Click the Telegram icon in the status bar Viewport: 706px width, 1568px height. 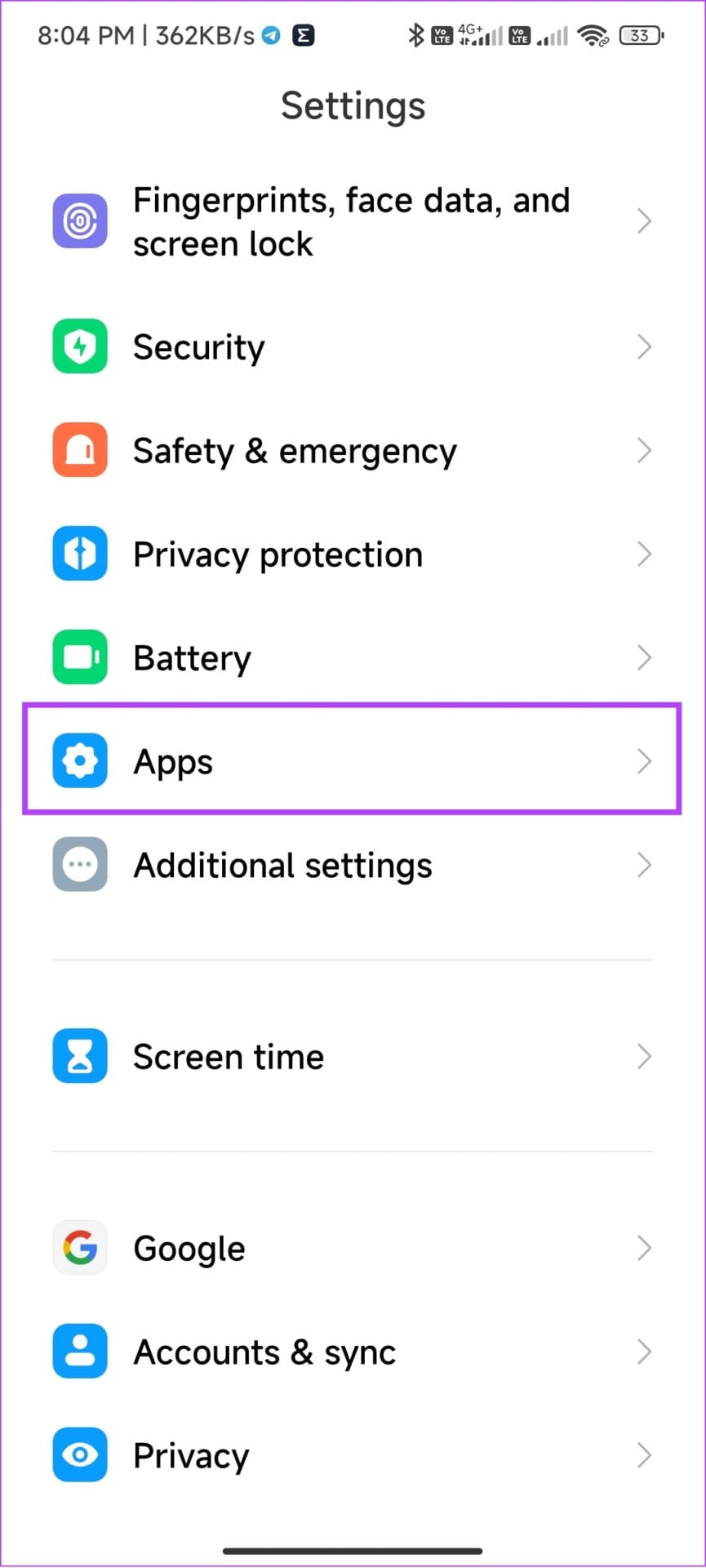coord(269,35)
